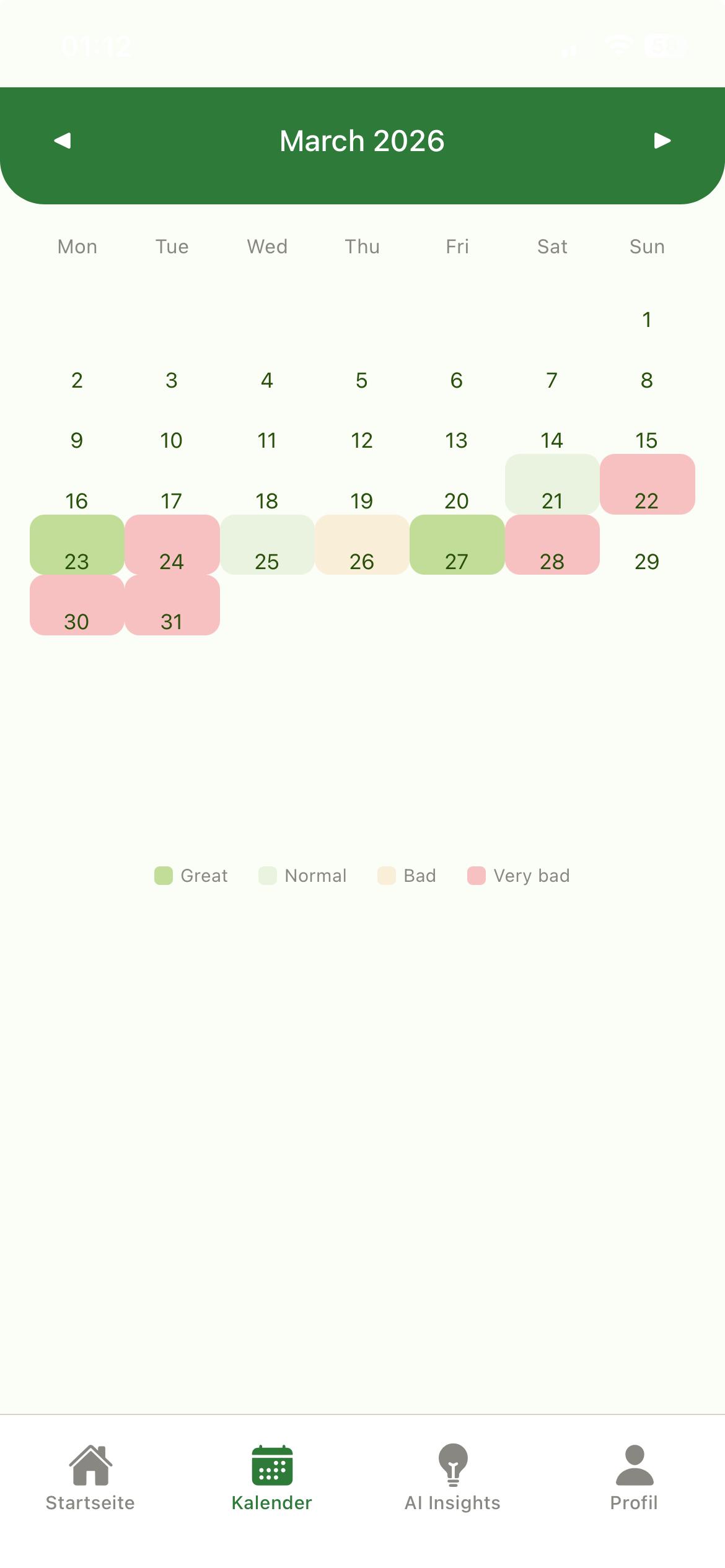Click the 'Great' legend color swatch

point(163,875)
